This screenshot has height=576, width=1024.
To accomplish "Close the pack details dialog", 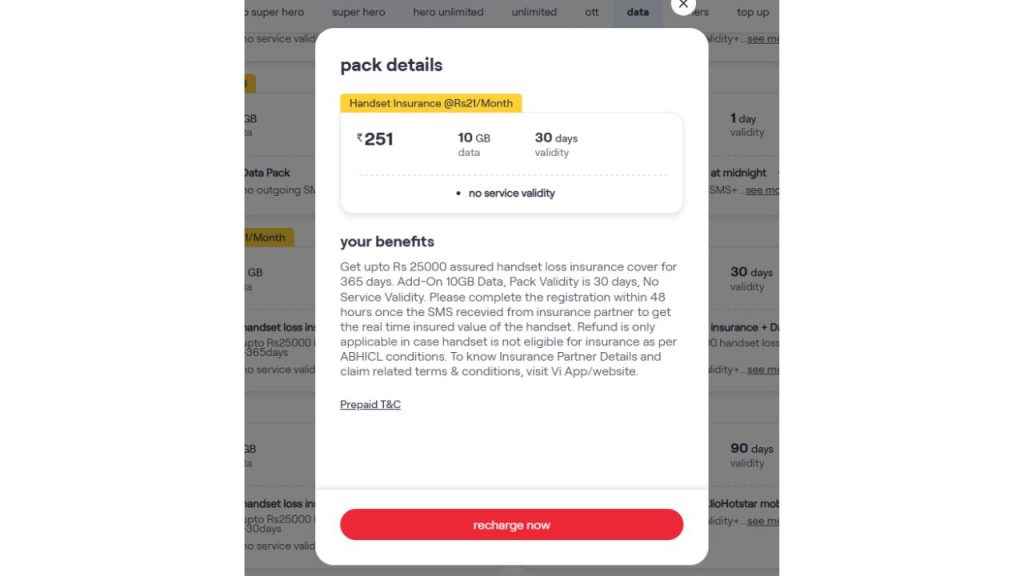I will [683, 4].
